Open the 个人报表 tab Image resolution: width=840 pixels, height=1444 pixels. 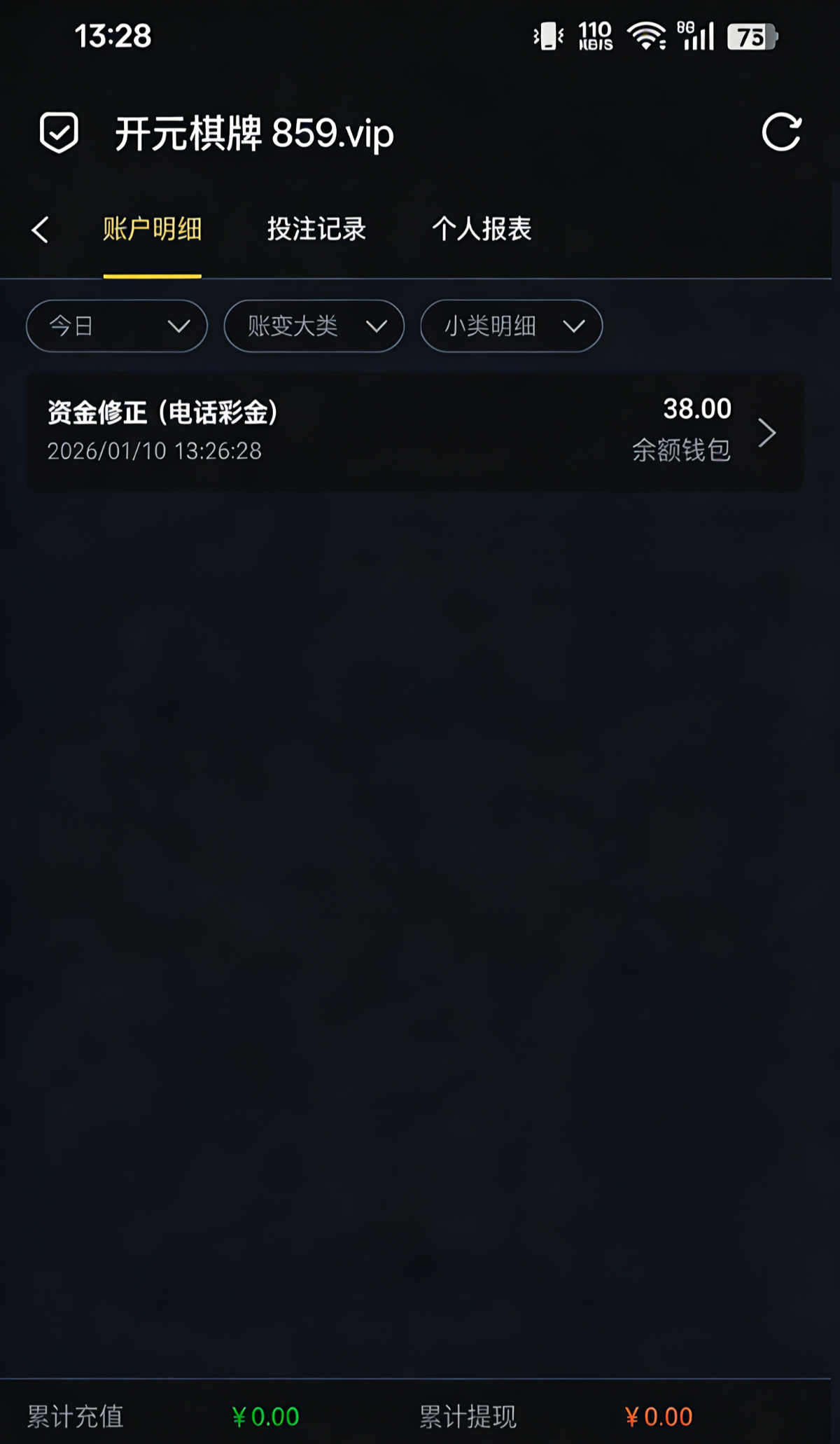coord(482,230)
